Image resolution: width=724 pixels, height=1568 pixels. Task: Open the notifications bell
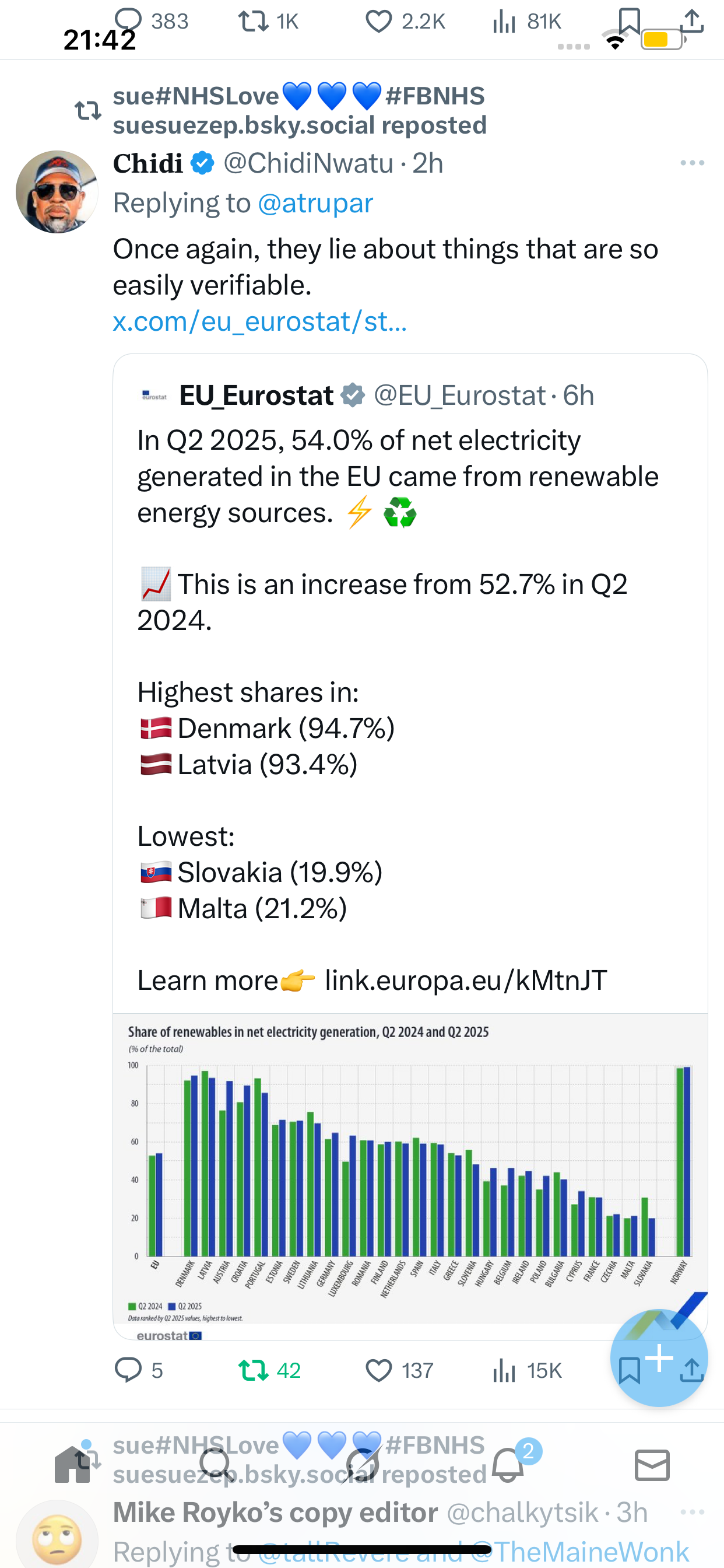tap(509, 1464)
